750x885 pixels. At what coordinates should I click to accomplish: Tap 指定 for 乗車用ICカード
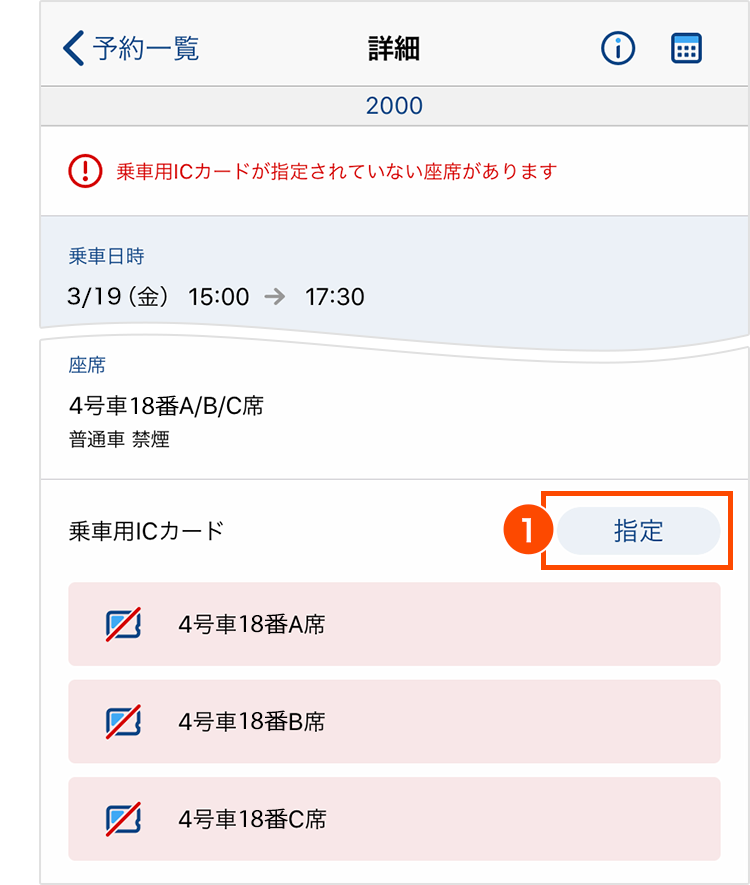pyautogui.click(x=638, y=531)
